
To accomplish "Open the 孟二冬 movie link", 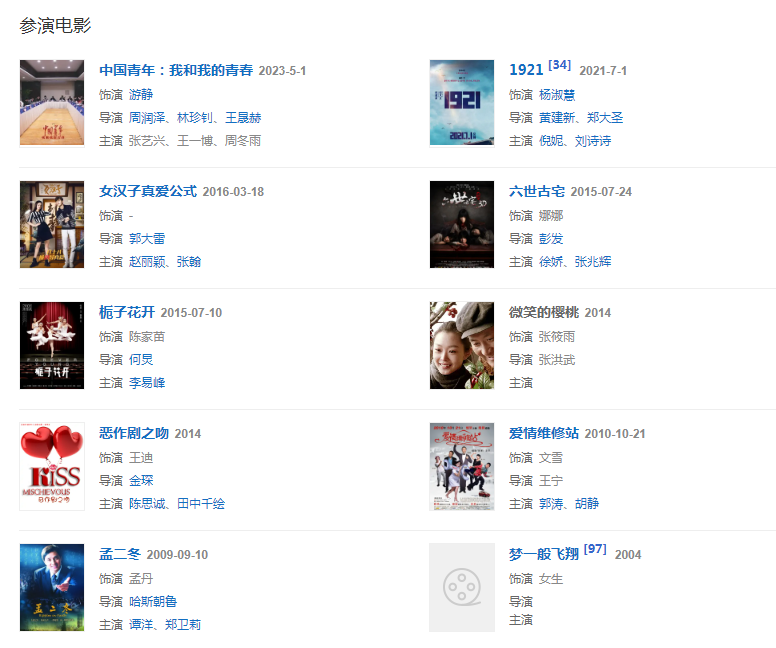I will click(x=120, y=554).
